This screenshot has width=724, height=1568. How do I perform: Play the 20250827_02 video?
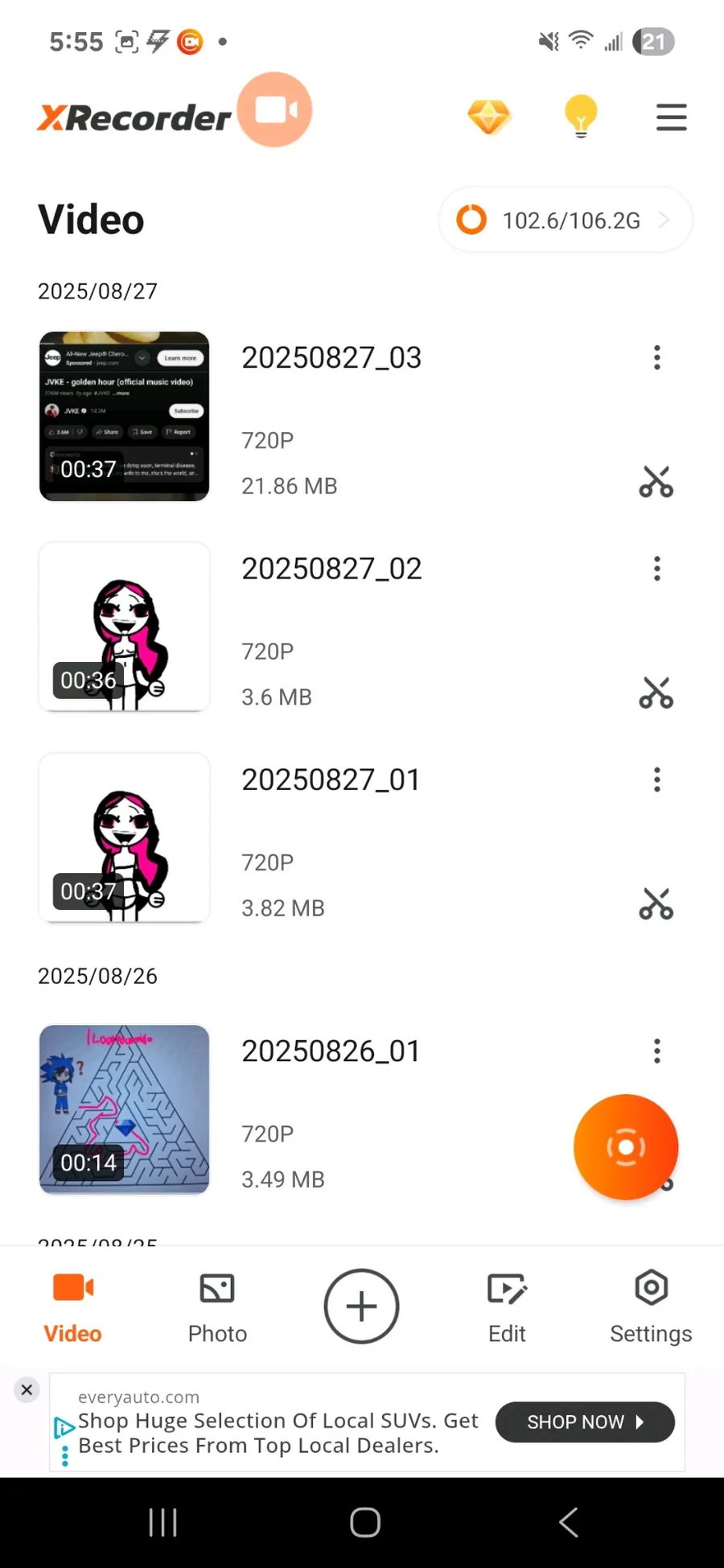pos(125,627)
